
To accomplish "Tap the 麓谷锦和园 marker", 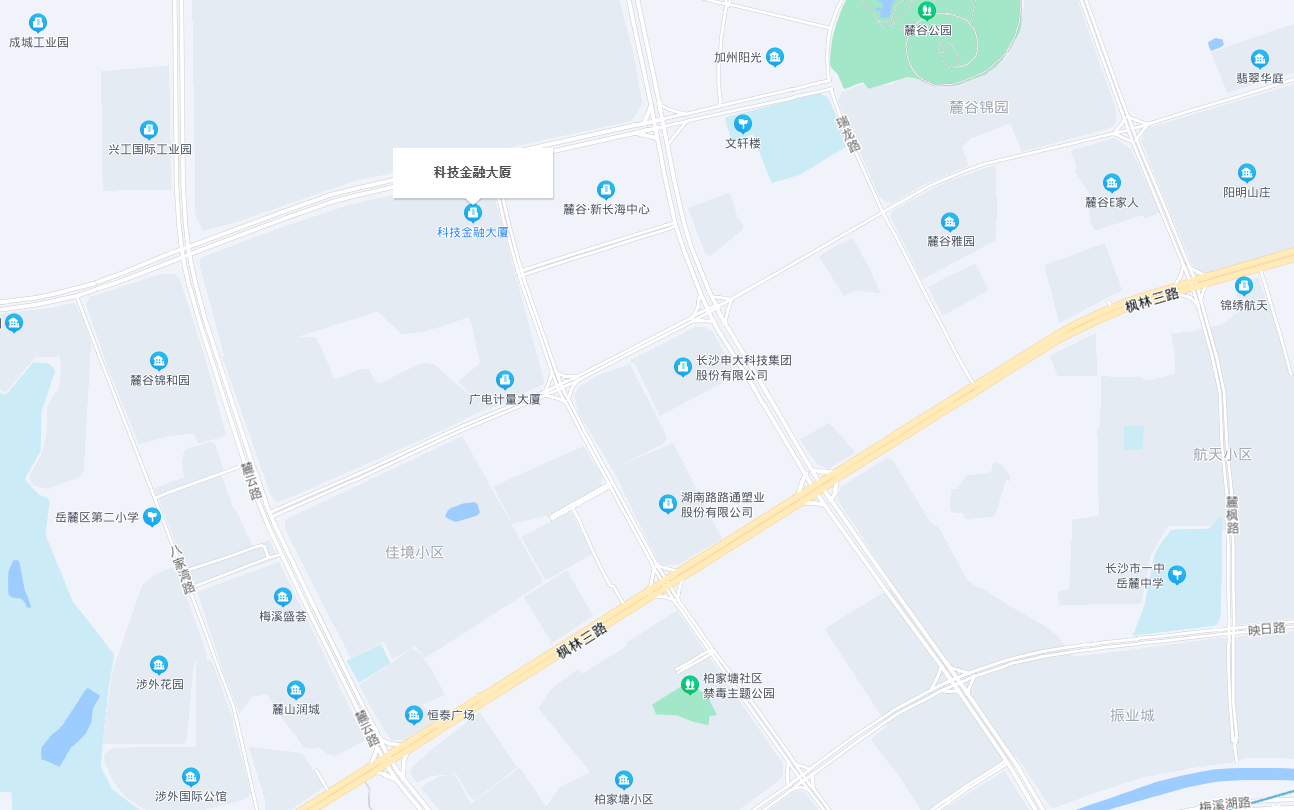I will [x=159, y=361].
